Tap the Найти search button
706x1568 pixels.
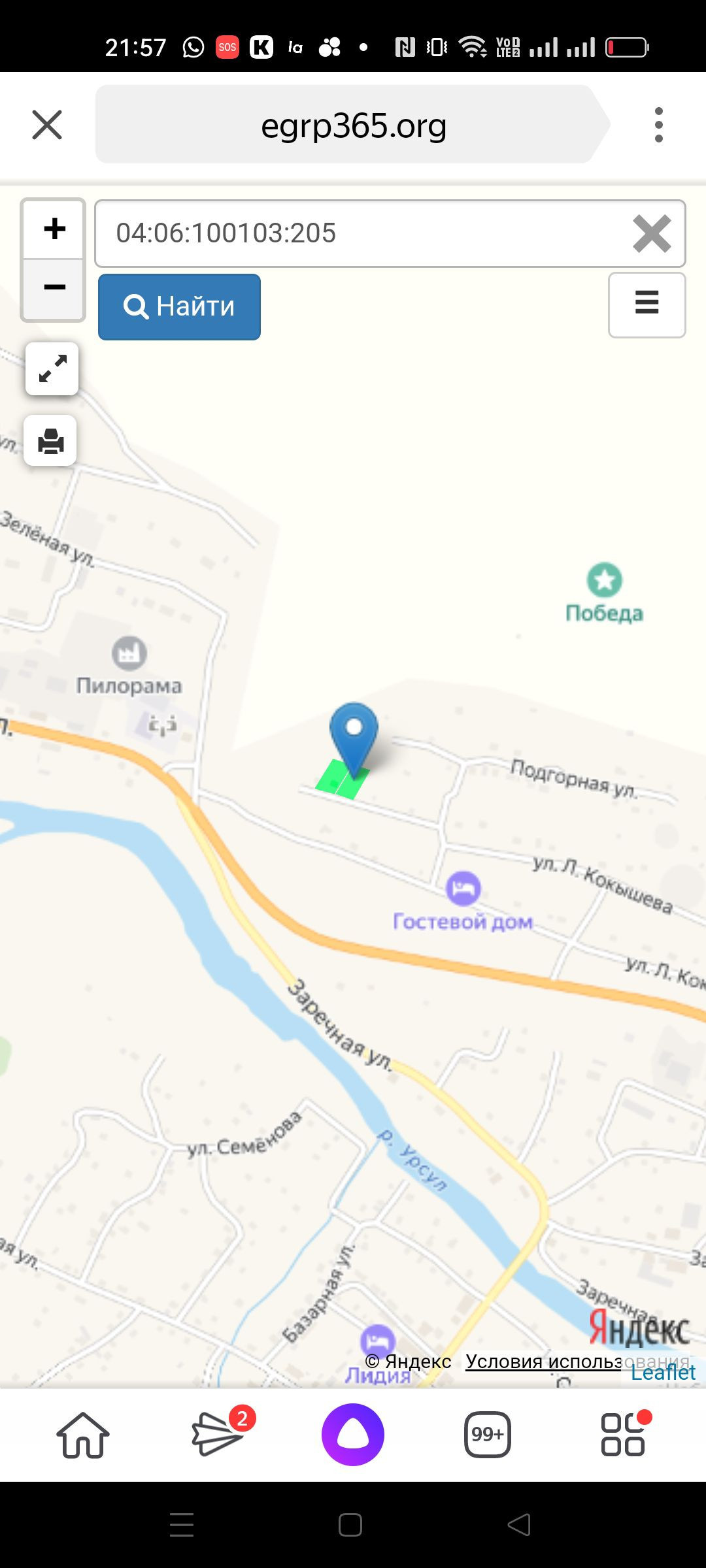tap(180, 306)
